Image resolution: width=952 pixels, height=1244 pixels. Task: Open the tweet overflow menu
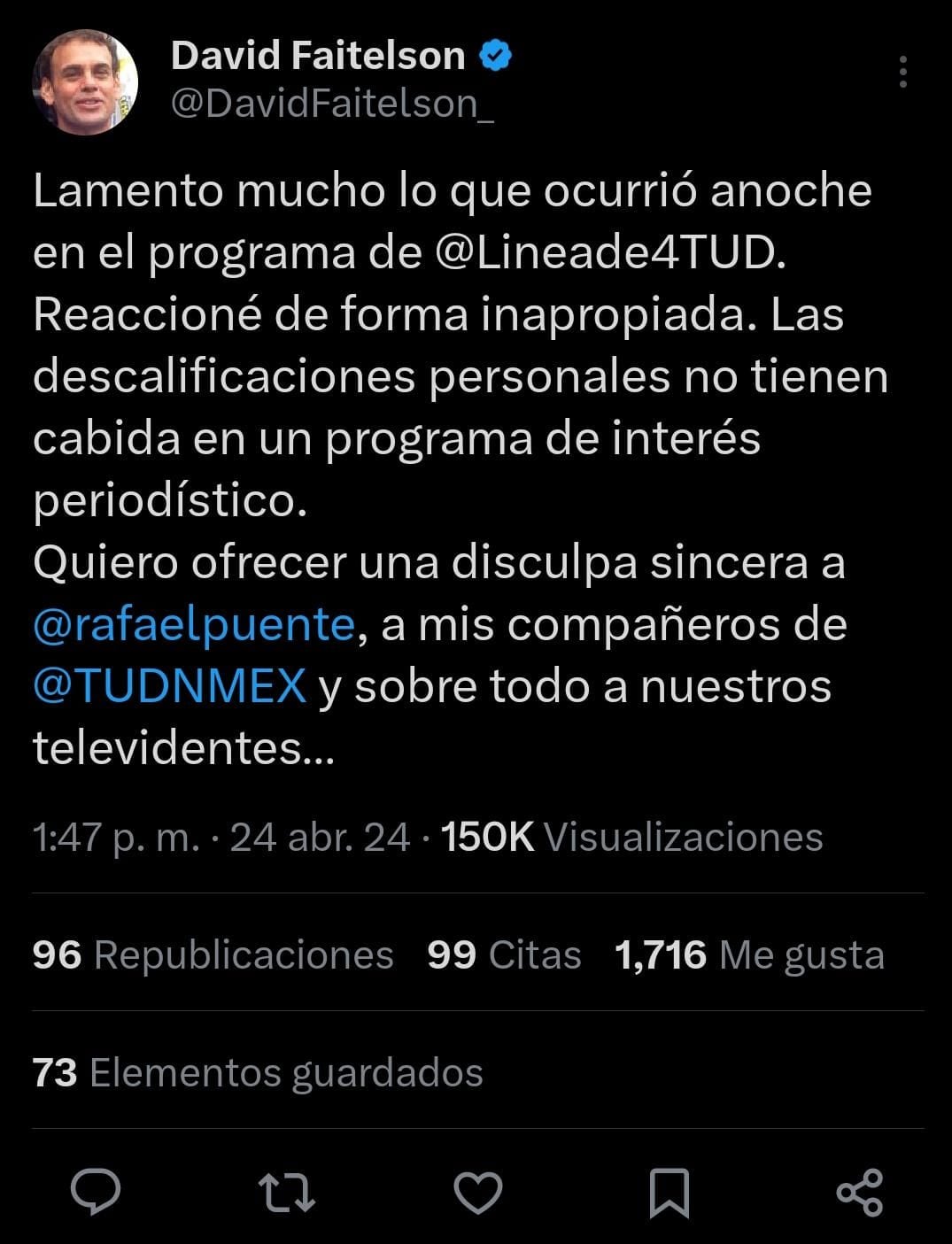coord(902,72)
